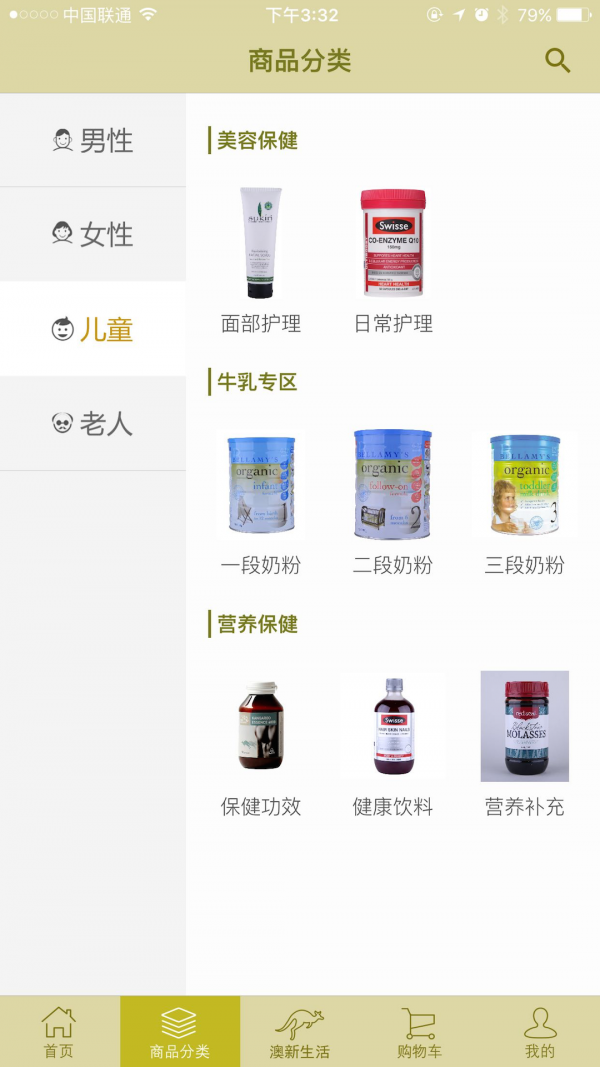
Task: Select the 男性 category
Action: [x=93, y=141]
